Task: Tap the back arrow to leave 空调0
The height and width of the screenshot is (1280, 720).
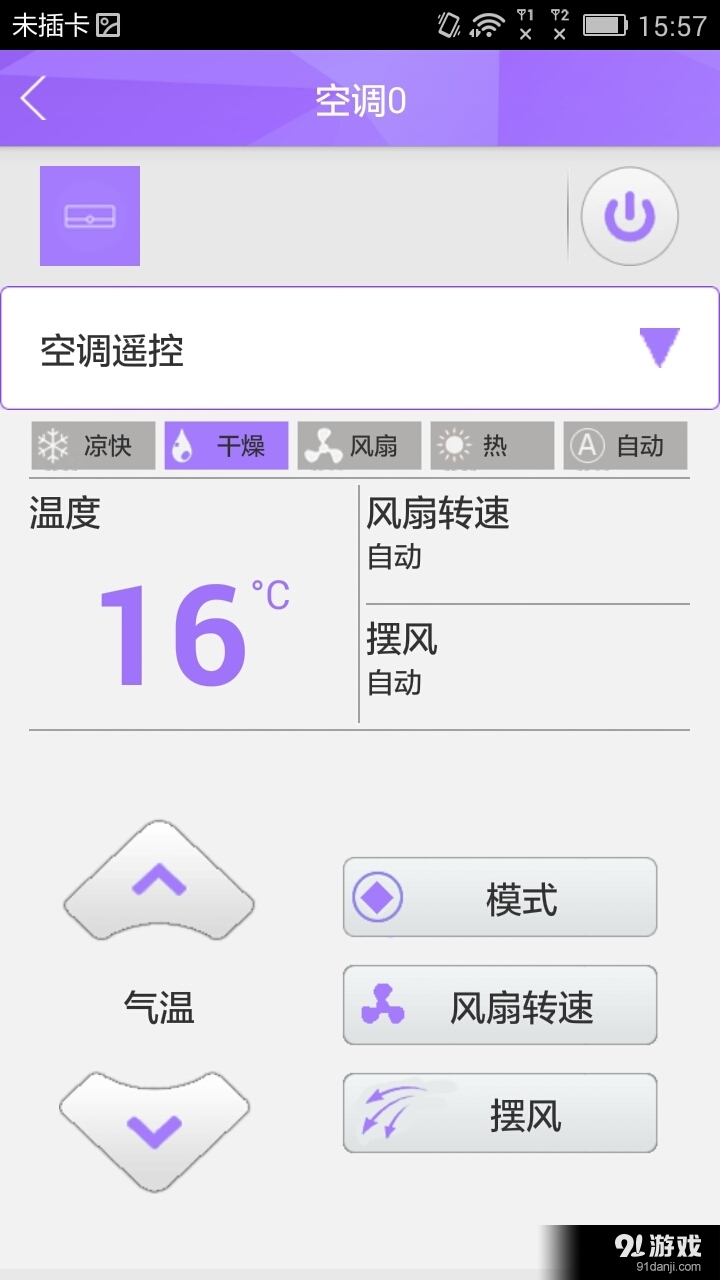Action: [x=32, y=99]
